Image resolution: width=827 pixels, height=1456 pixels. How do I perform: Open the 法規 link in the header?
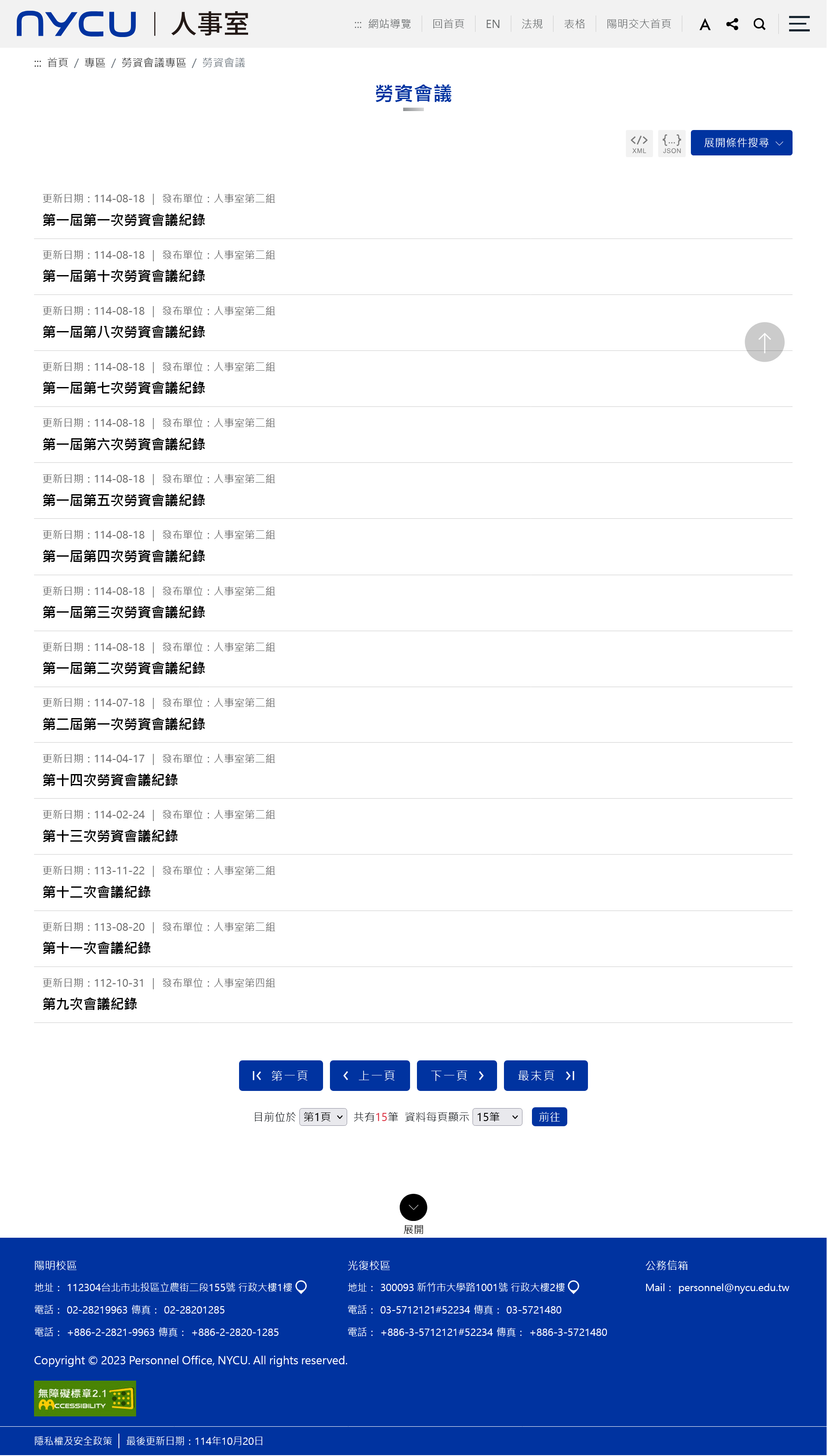coord(532,24)
